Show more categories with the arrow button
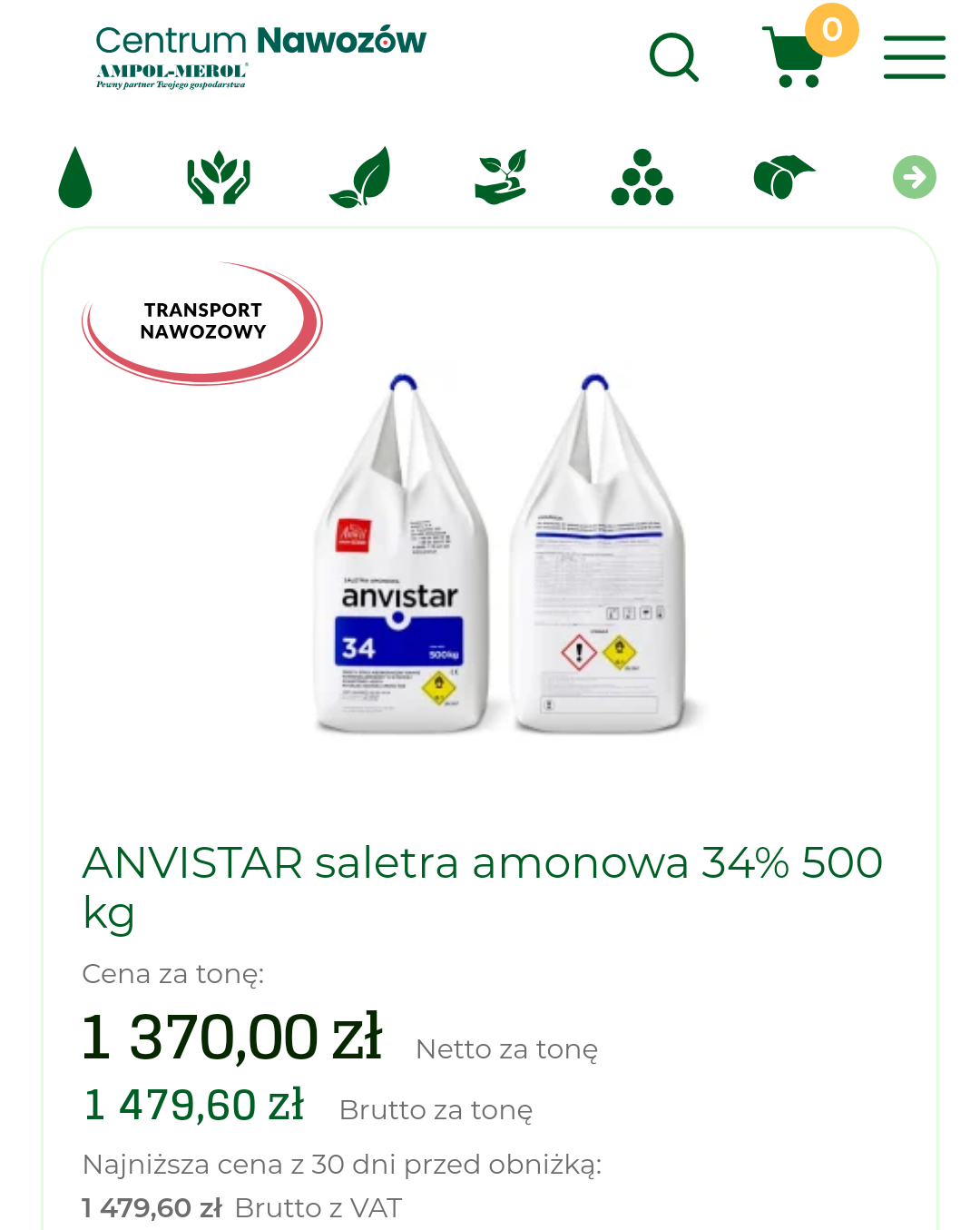This screenshot has width=980, height=1230. (x=914, y=177)
